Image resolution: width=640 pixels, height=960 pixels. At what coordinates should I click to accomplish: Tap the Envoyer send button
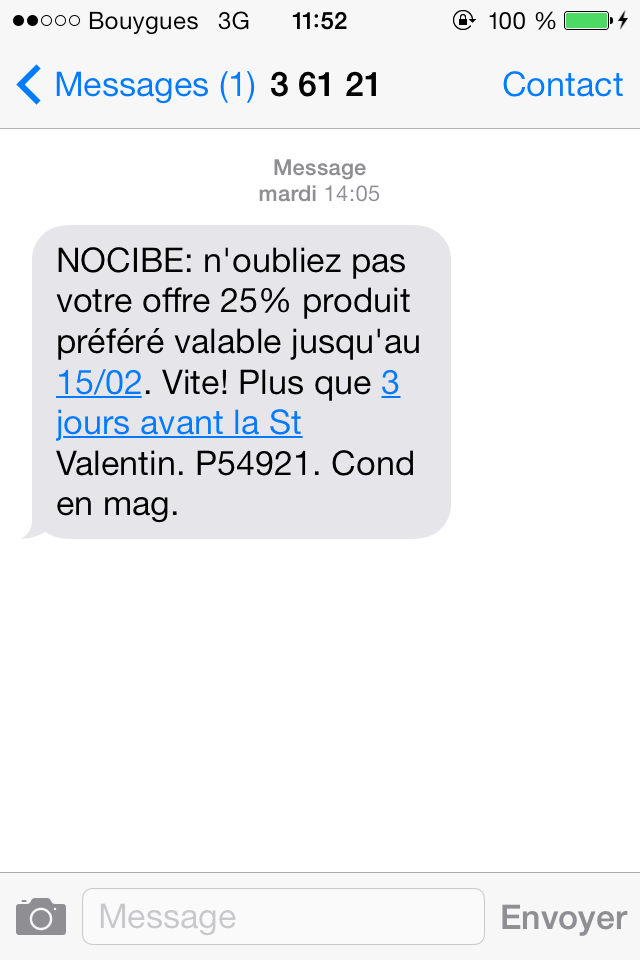[563, 917]
